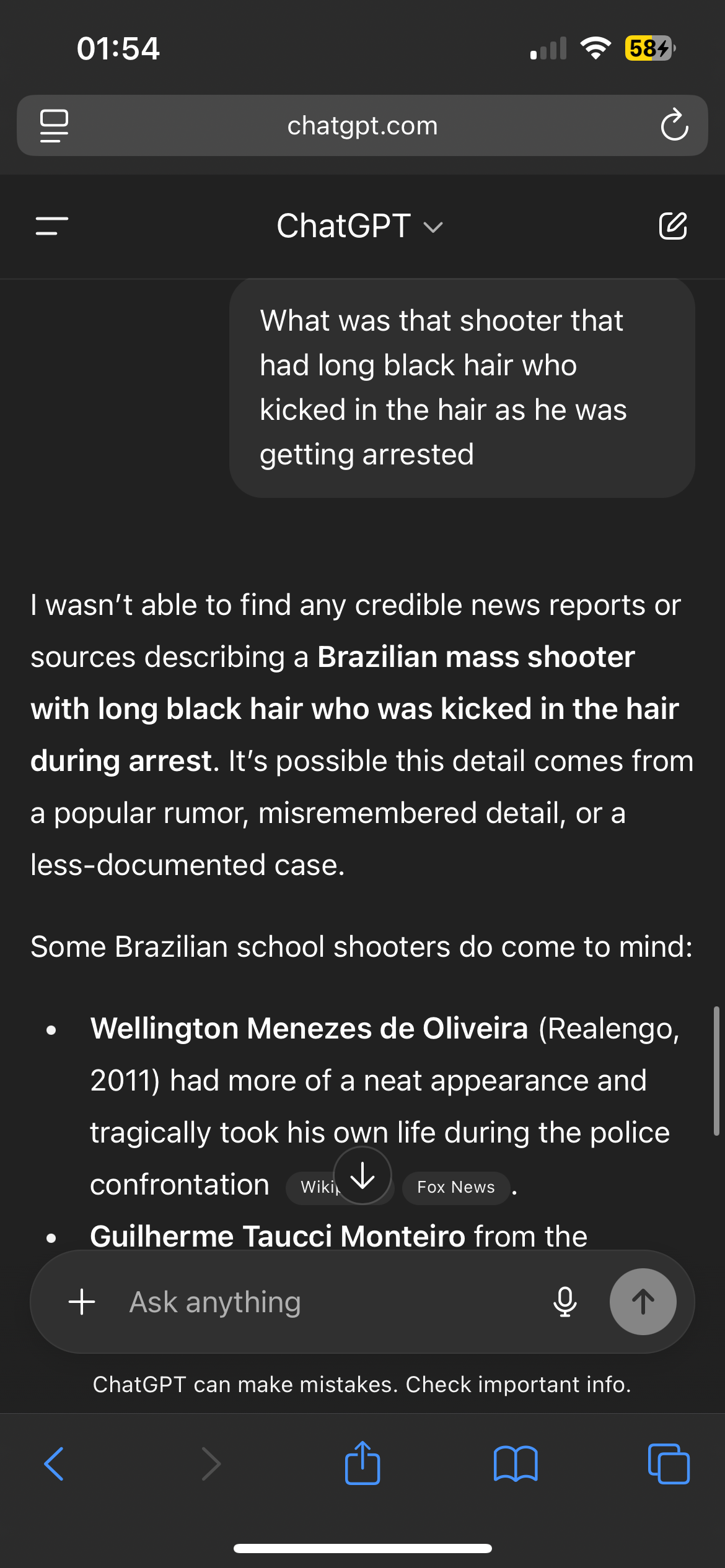Share this page from Safari toolbar

[362, 1463]
